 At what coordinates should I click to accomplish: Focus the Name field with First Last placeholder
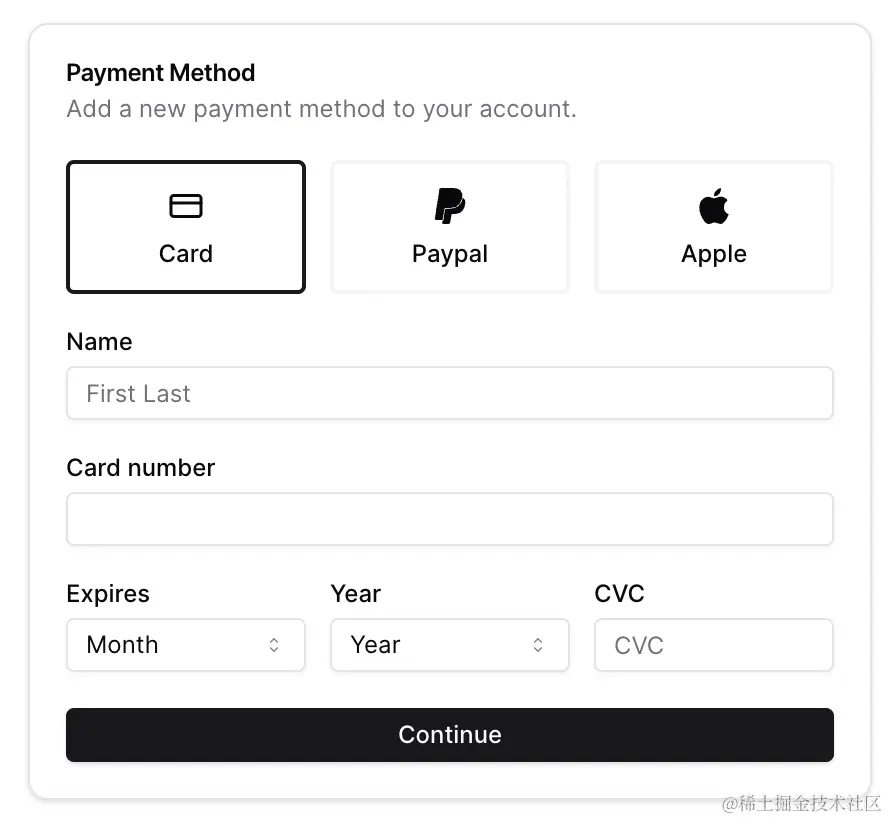click(x=450, y=393)
